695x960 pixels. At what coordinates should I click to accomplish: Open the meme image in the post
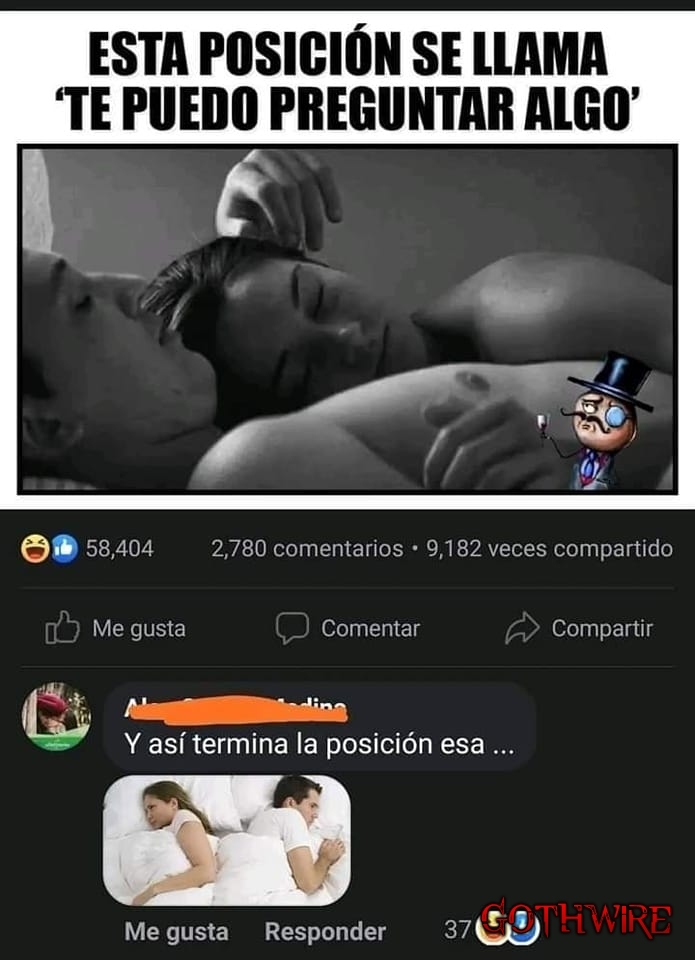[347, 319]
